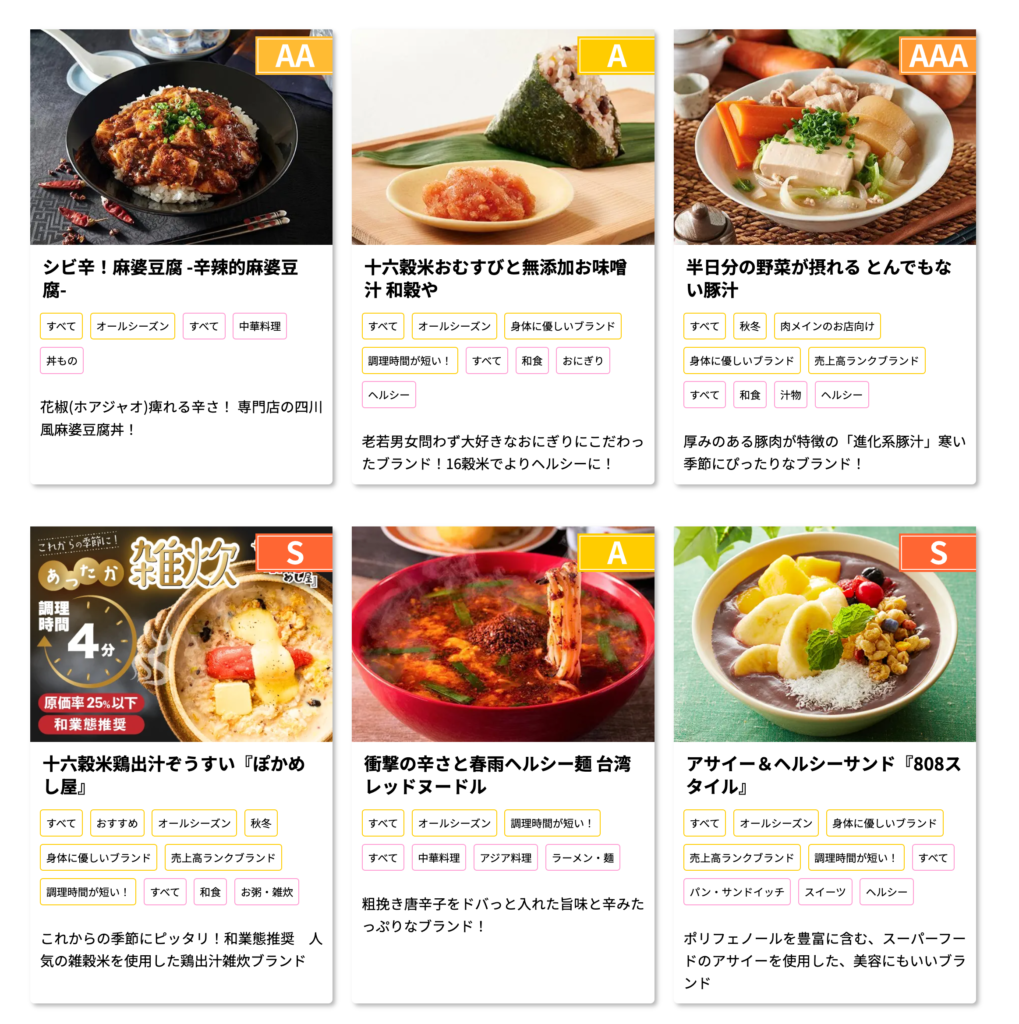Choose the アジア料理 tag

click(505, 858)
